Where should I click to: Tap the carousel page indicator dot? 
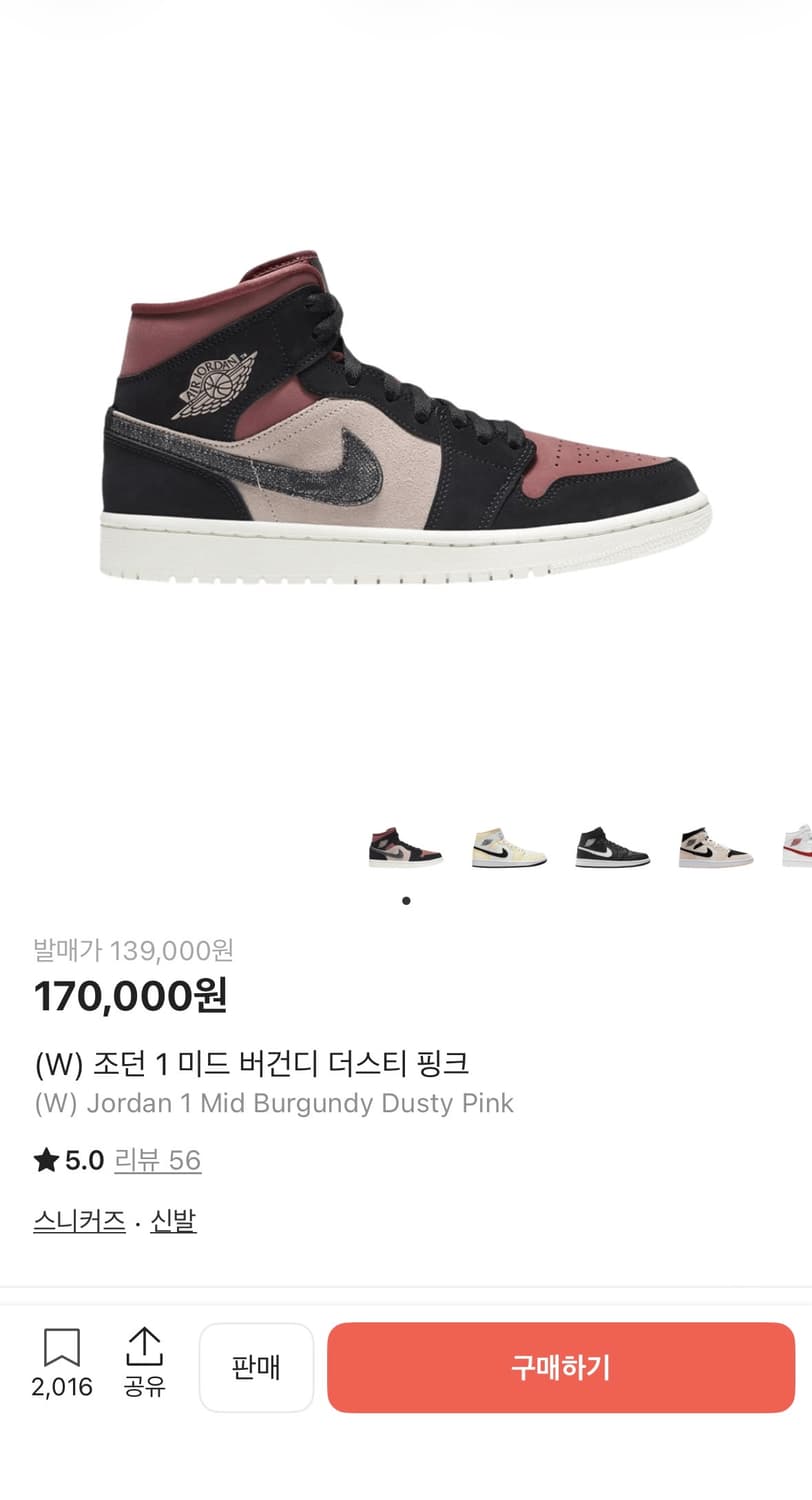406,899
